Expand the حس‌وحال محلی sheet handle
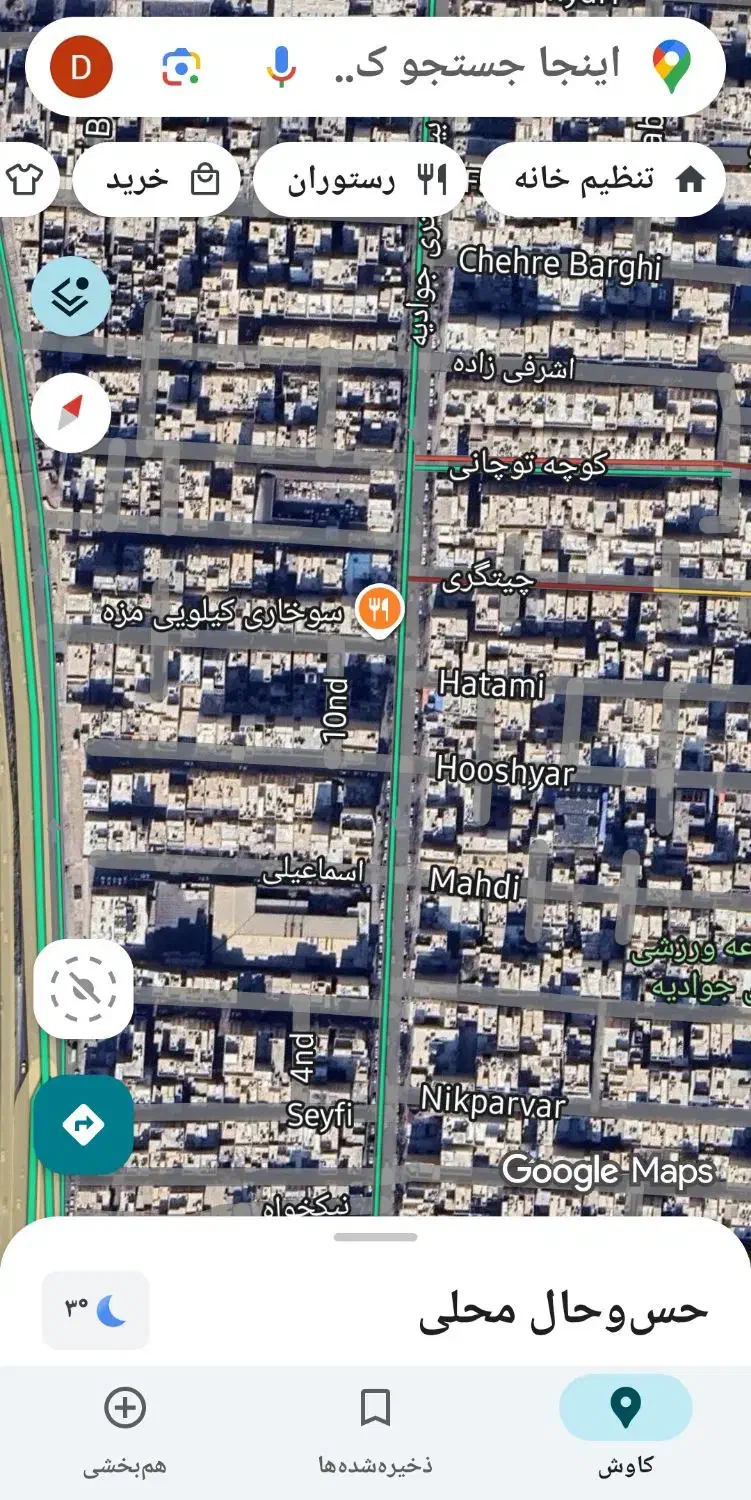751x1500 pixels. pos(375,1237)
